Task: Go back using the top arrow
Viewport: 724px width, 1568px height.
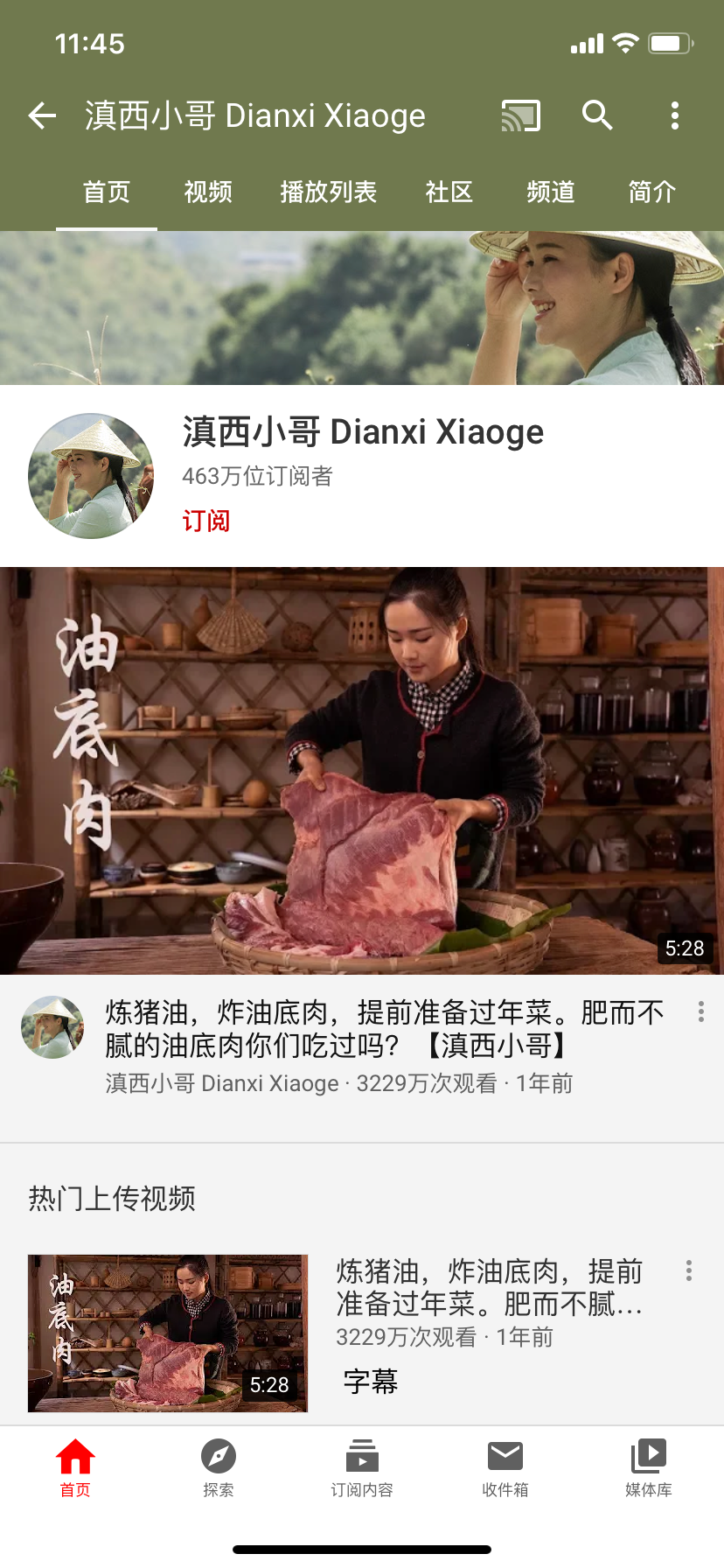Action: [x=42, y=115]
